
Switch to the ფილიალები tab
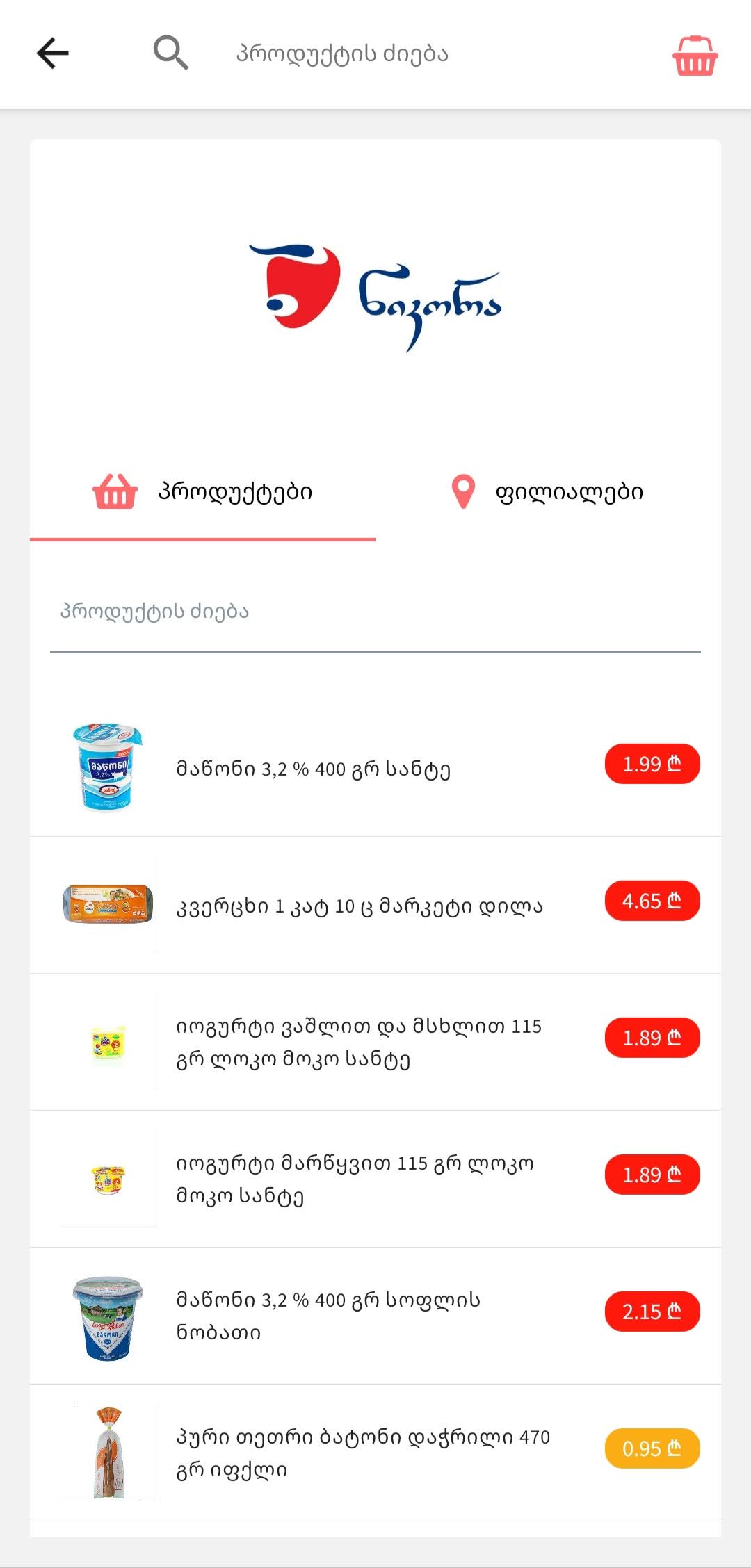coord(548,492)
